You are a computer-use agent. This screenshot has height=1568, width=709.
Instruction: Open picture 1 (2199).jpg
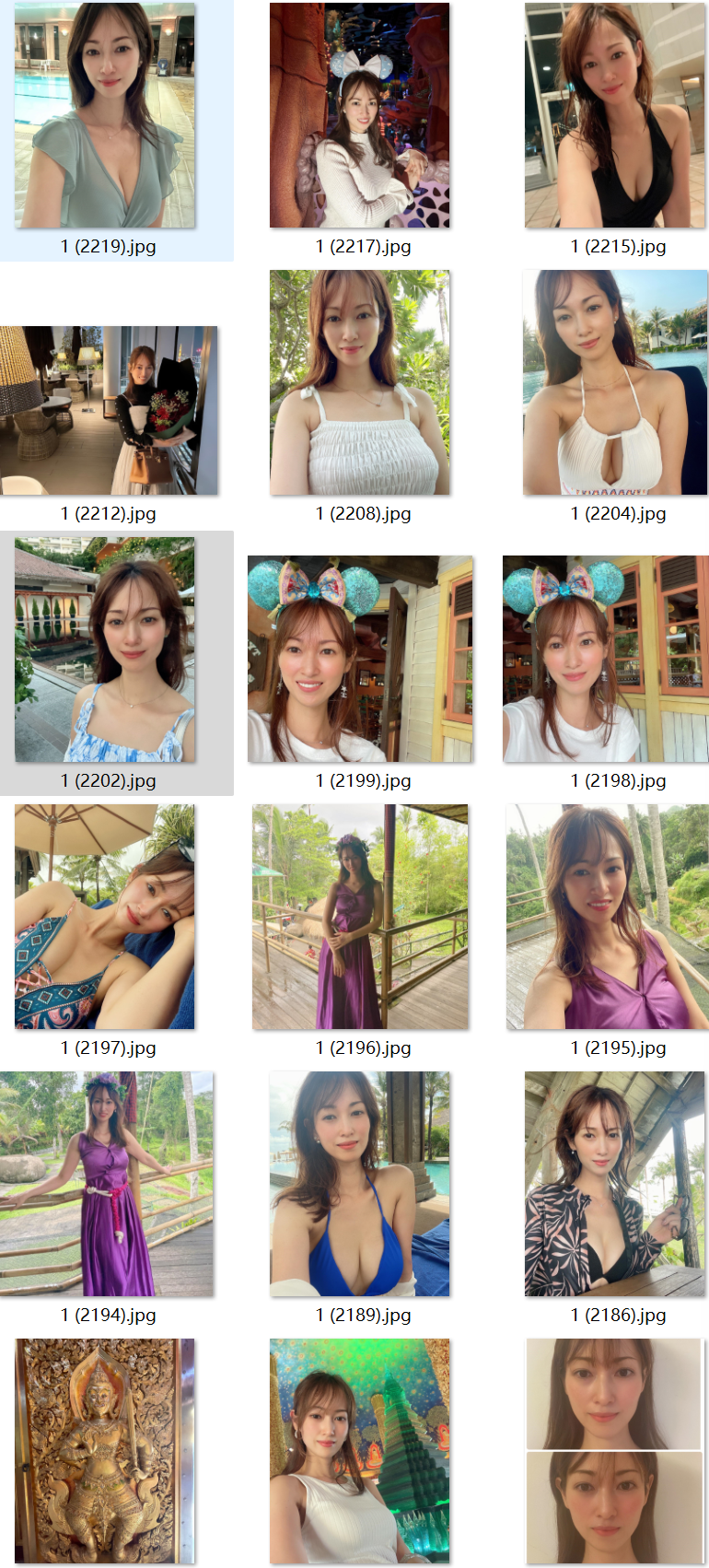click(x=360, y=659)
